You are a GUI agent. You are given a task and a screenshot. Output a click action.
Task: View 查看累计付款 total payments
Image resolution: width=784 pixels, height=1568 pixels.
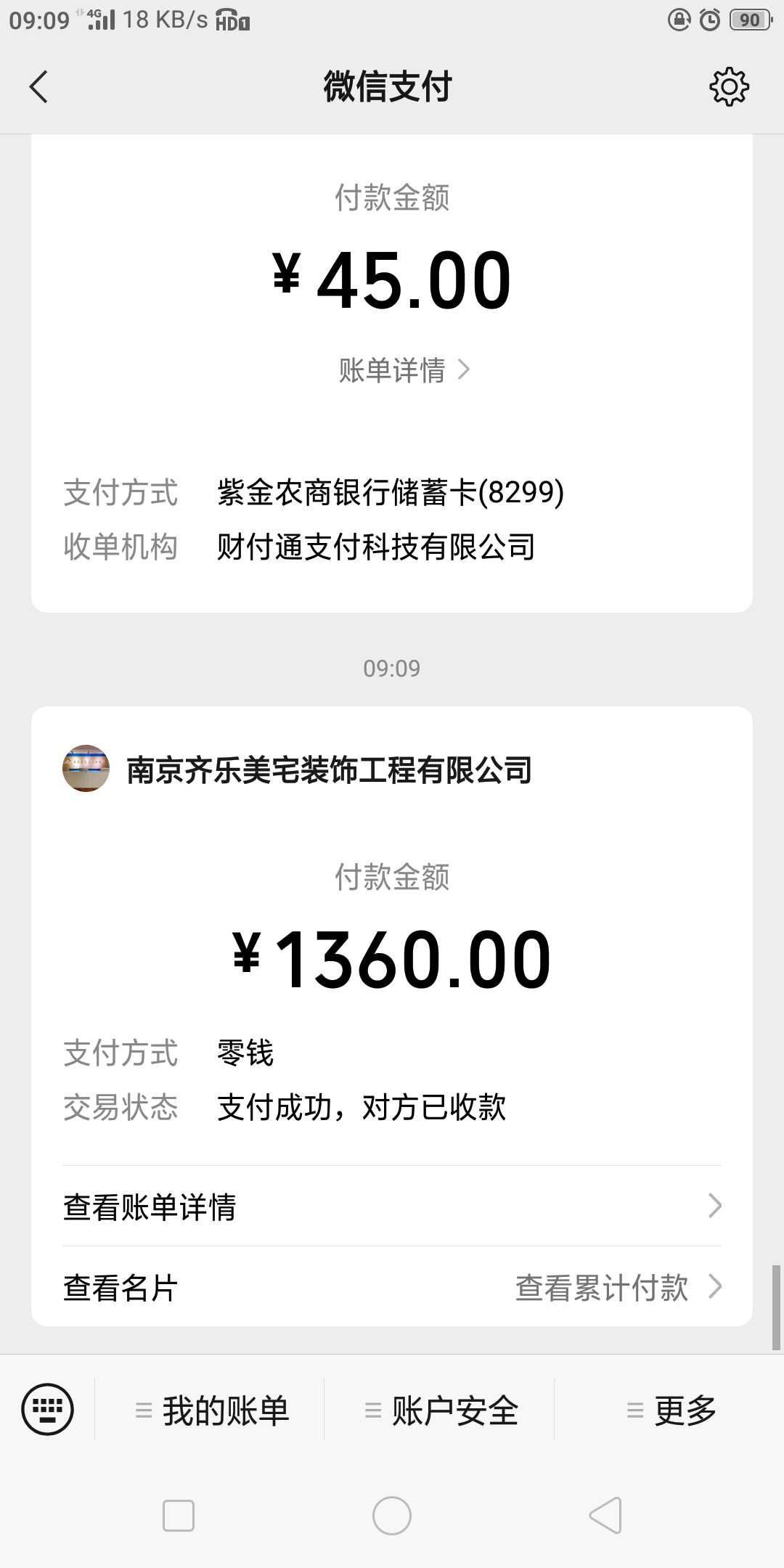[x=617, y=1288]
